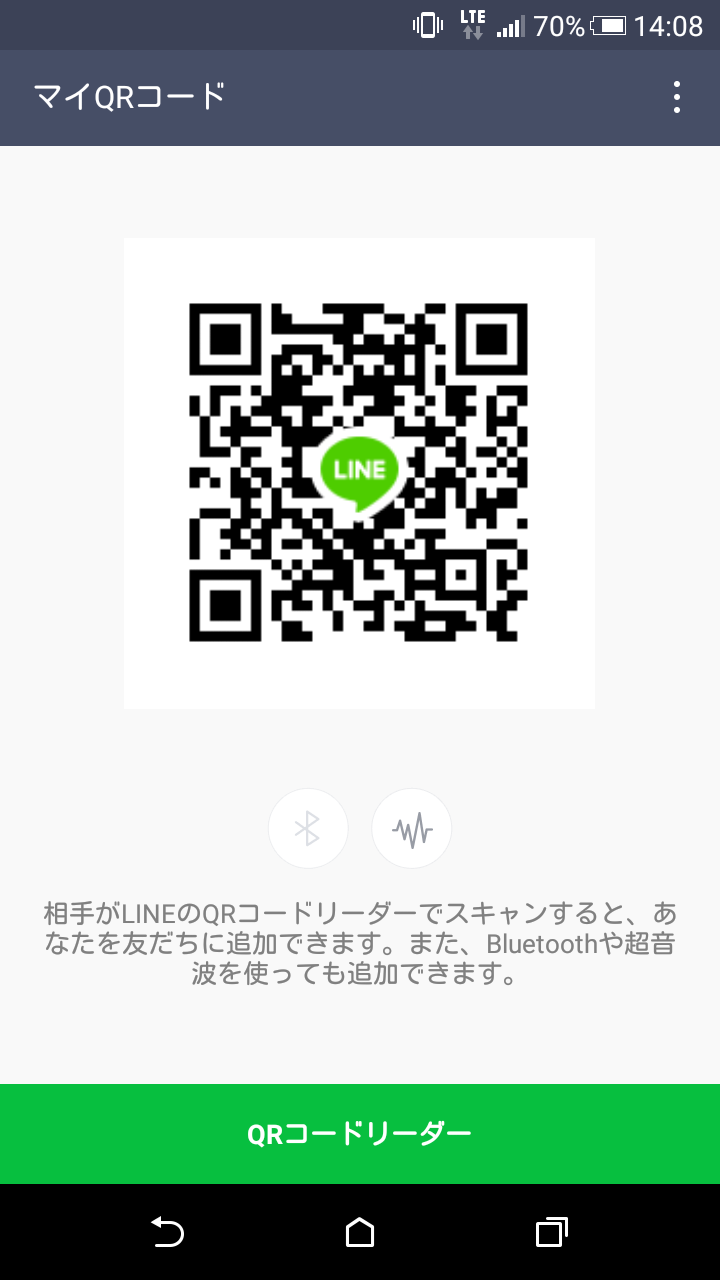Tap the ultrasonic wave add-friend icon
This screenshot has height=1280, width=720.
tap(411, 828)
